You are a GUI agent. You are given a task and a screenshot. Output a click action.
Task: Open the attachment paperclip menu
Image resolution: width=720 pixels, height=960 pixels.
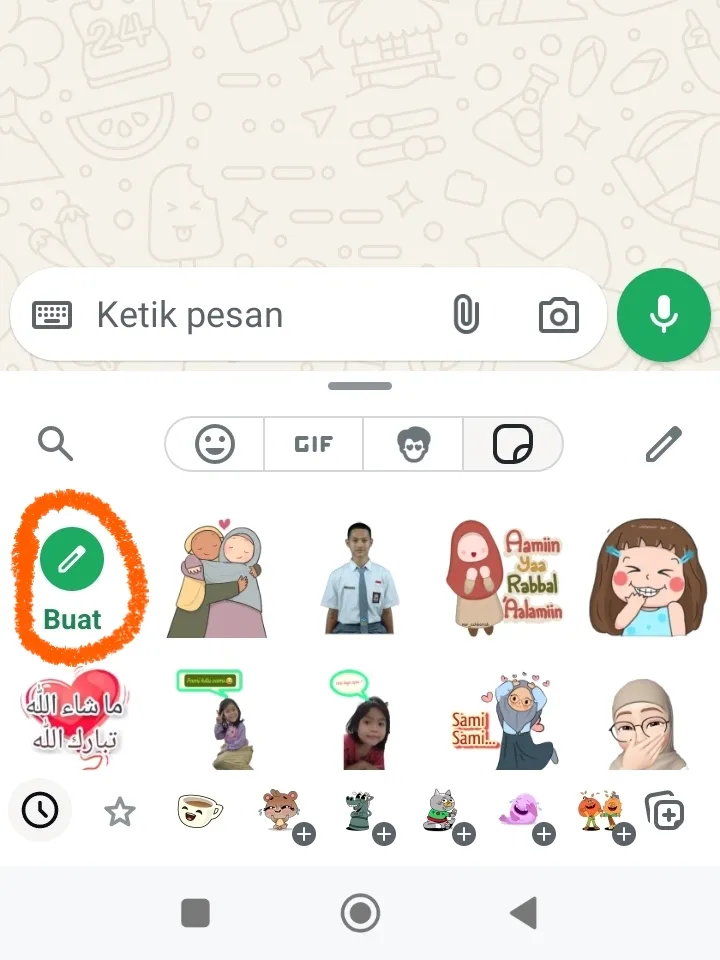click(465, 315)
